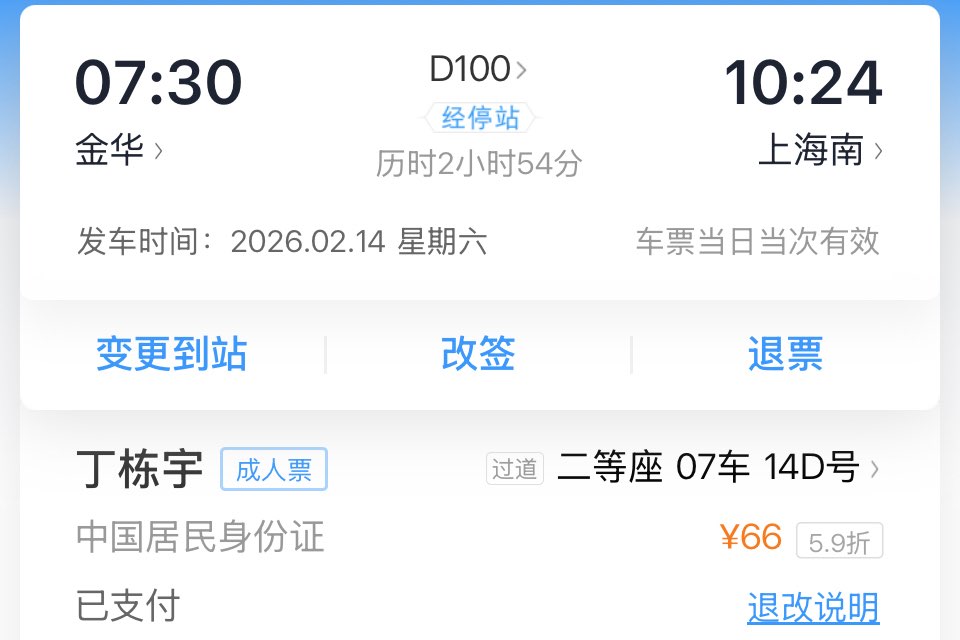Show the 经停站 stops list
Screen dimensions: 960x640
pyautogui.click(x=480, y=118)
